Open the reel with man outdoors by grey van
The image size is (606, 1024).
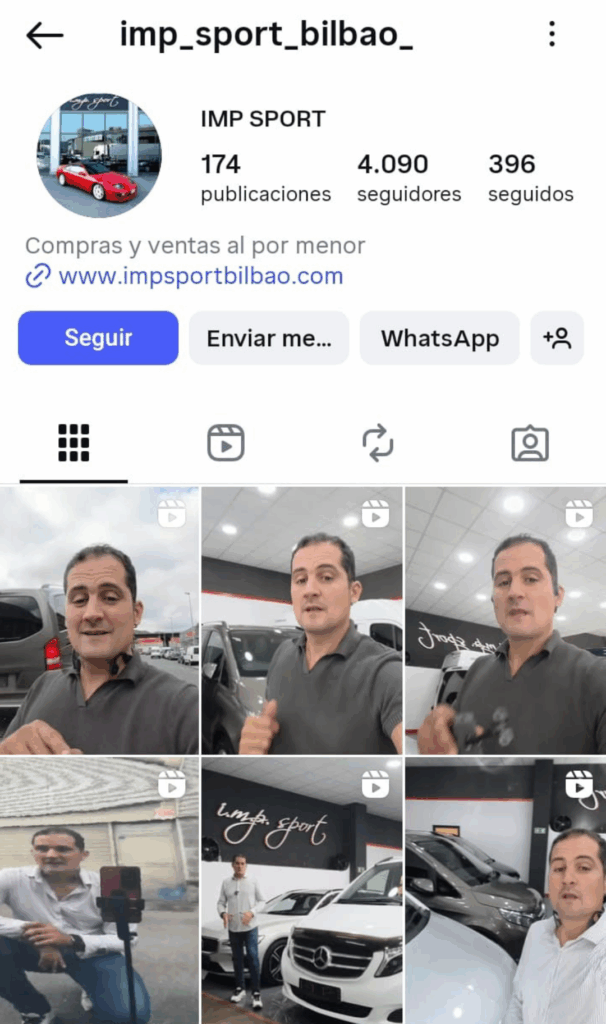[99, 620]
